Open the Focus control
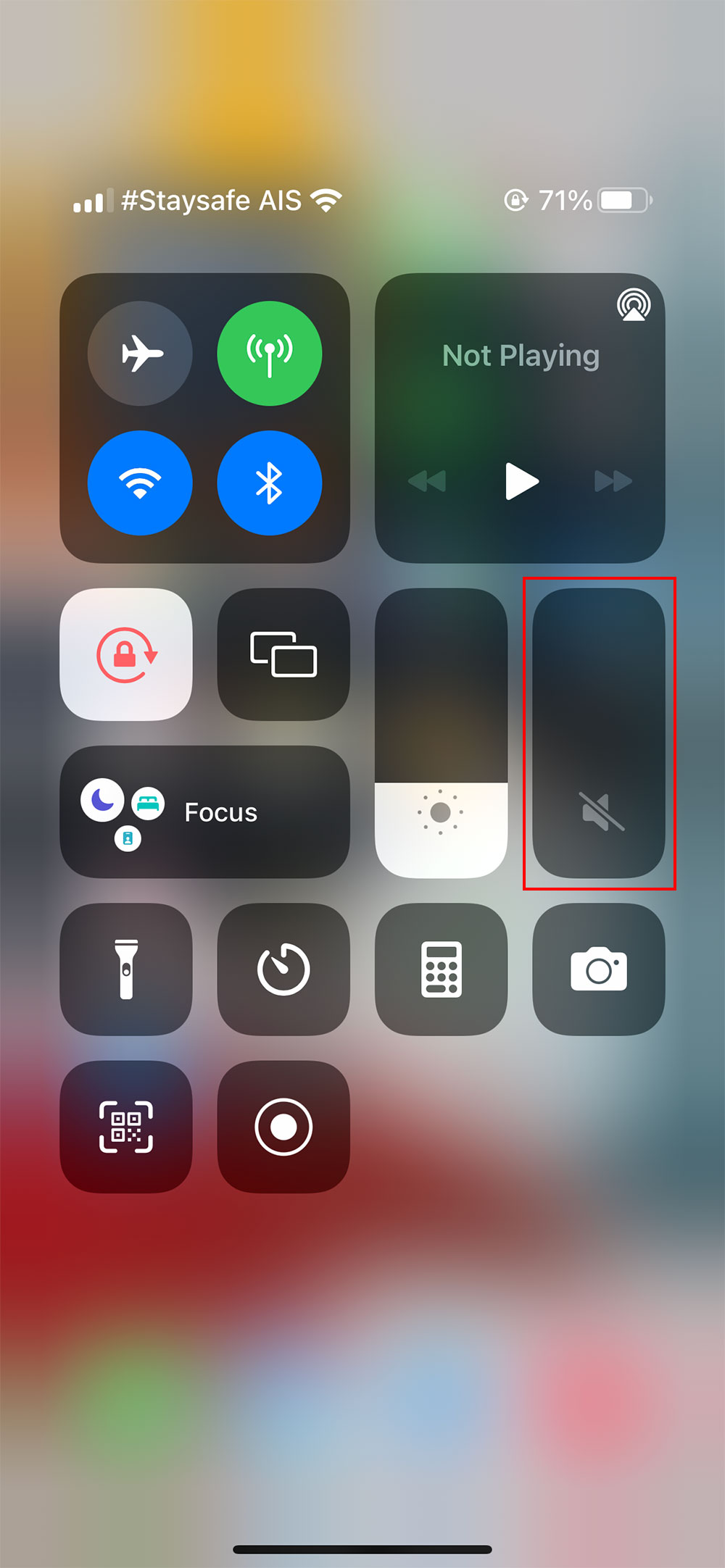 point(204,812)
